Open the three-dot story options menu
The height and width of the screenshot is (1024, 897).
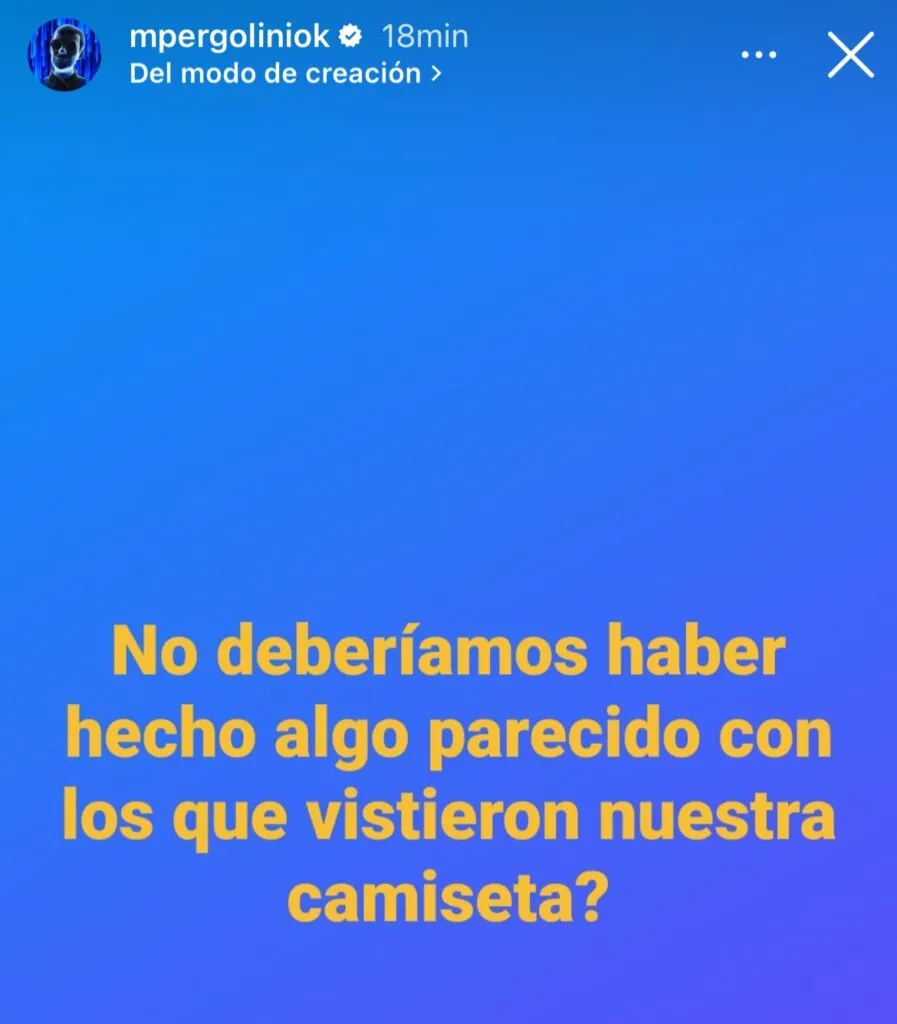click(x=759, y=55)
